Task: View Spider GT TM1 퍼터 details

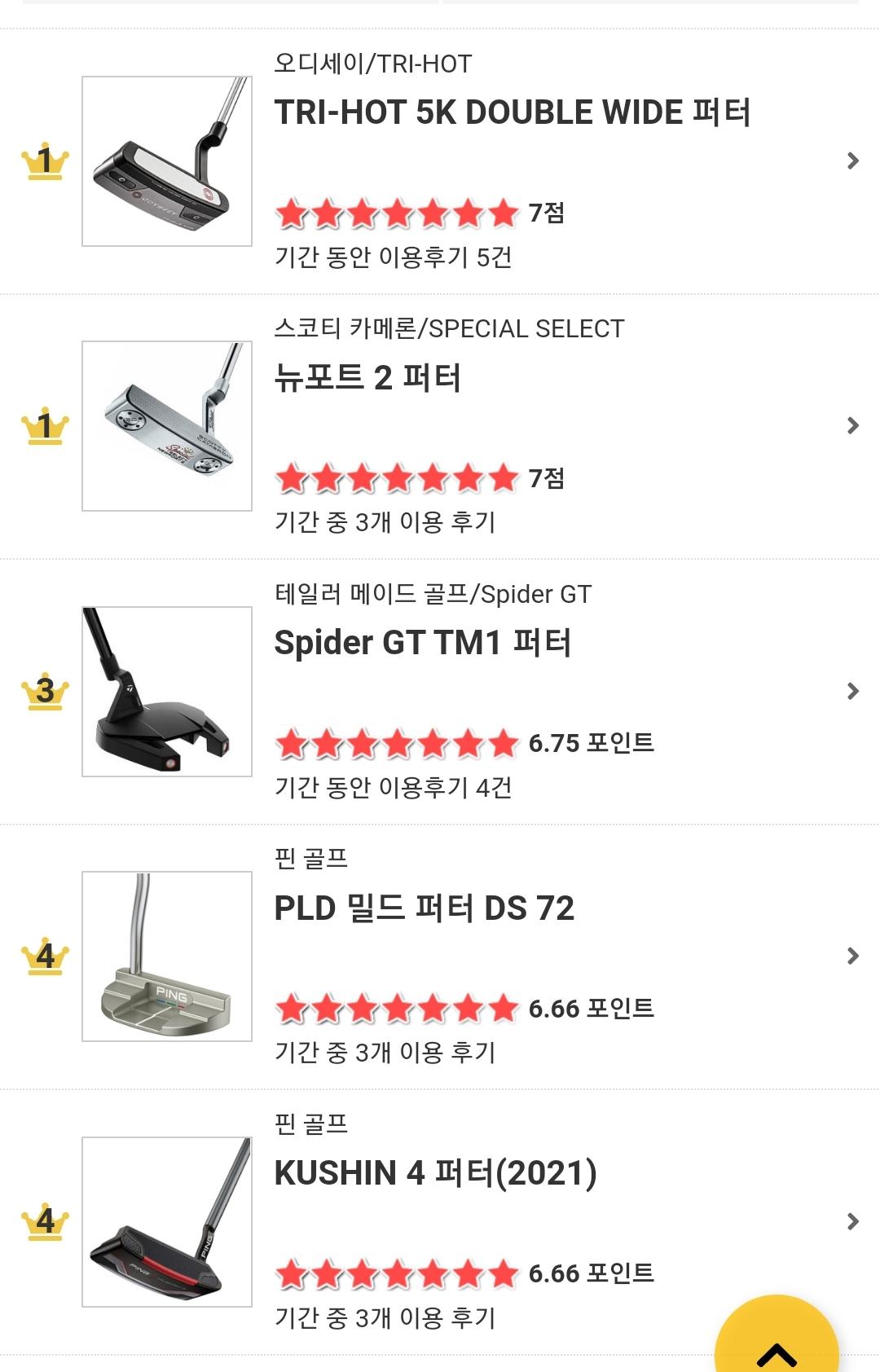Action: (x=422, y=643)
